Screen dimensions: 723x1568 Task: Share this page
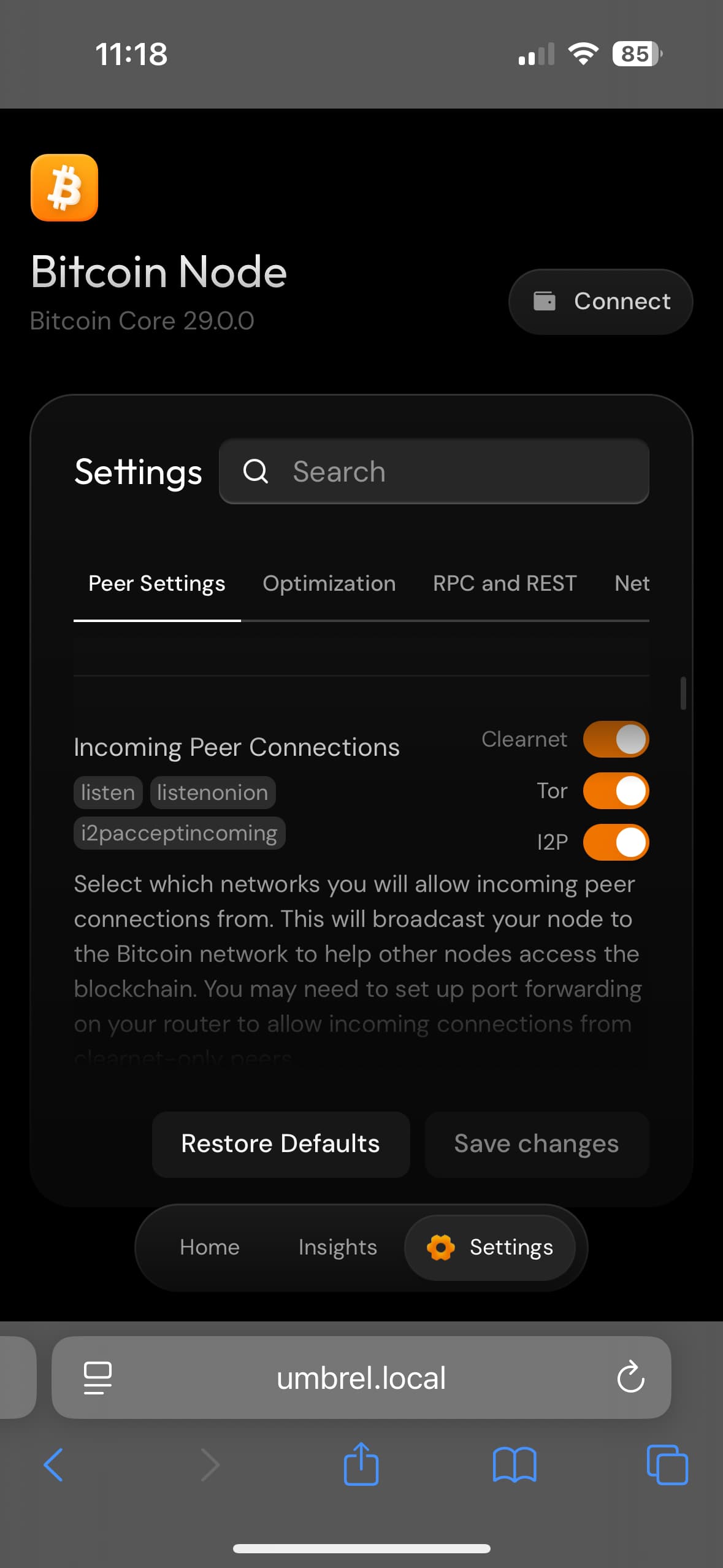click(x=361, y=1464)
